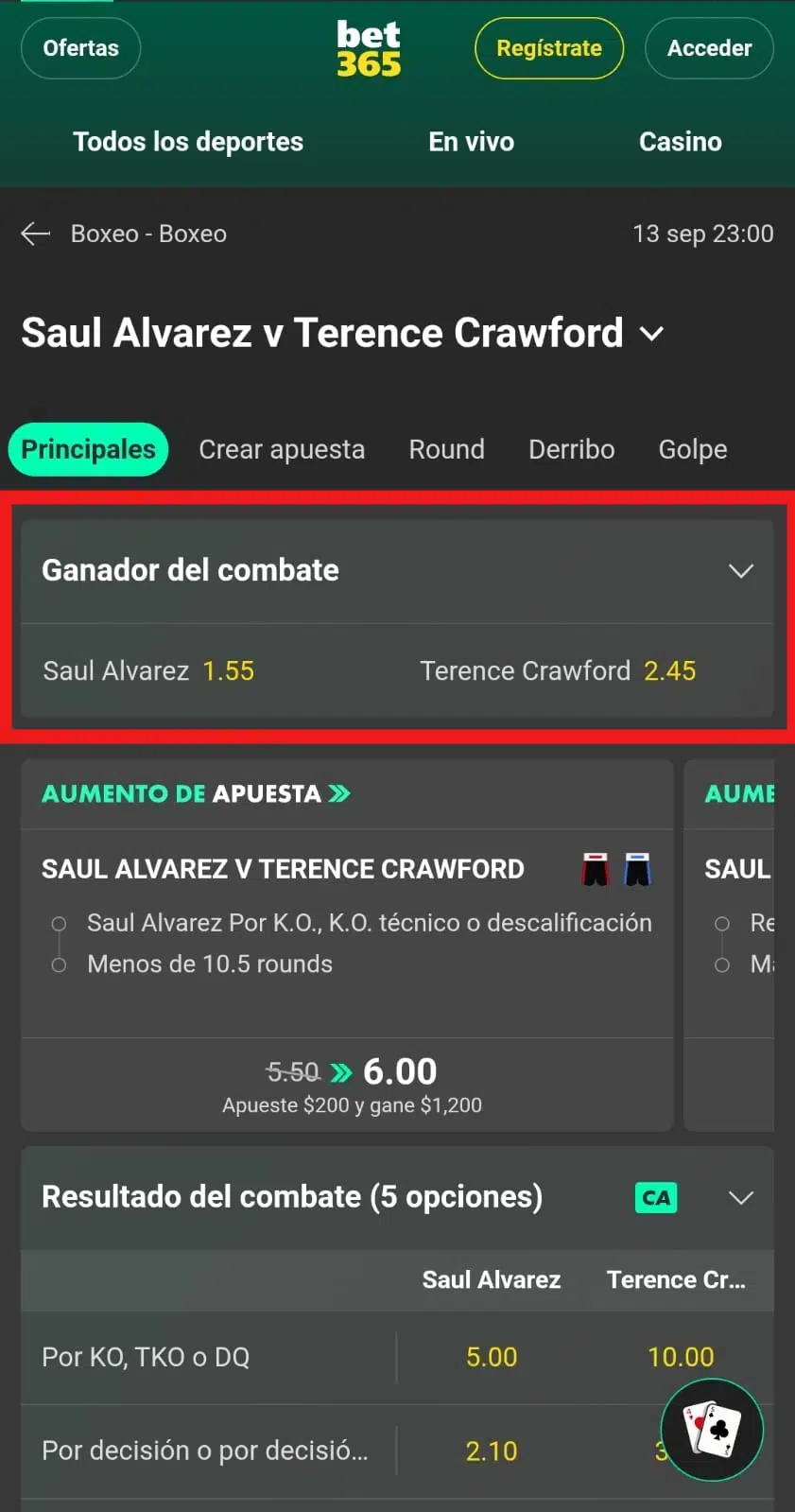Open the En vivo section
795x1512 pixels.
coord(471,141)
